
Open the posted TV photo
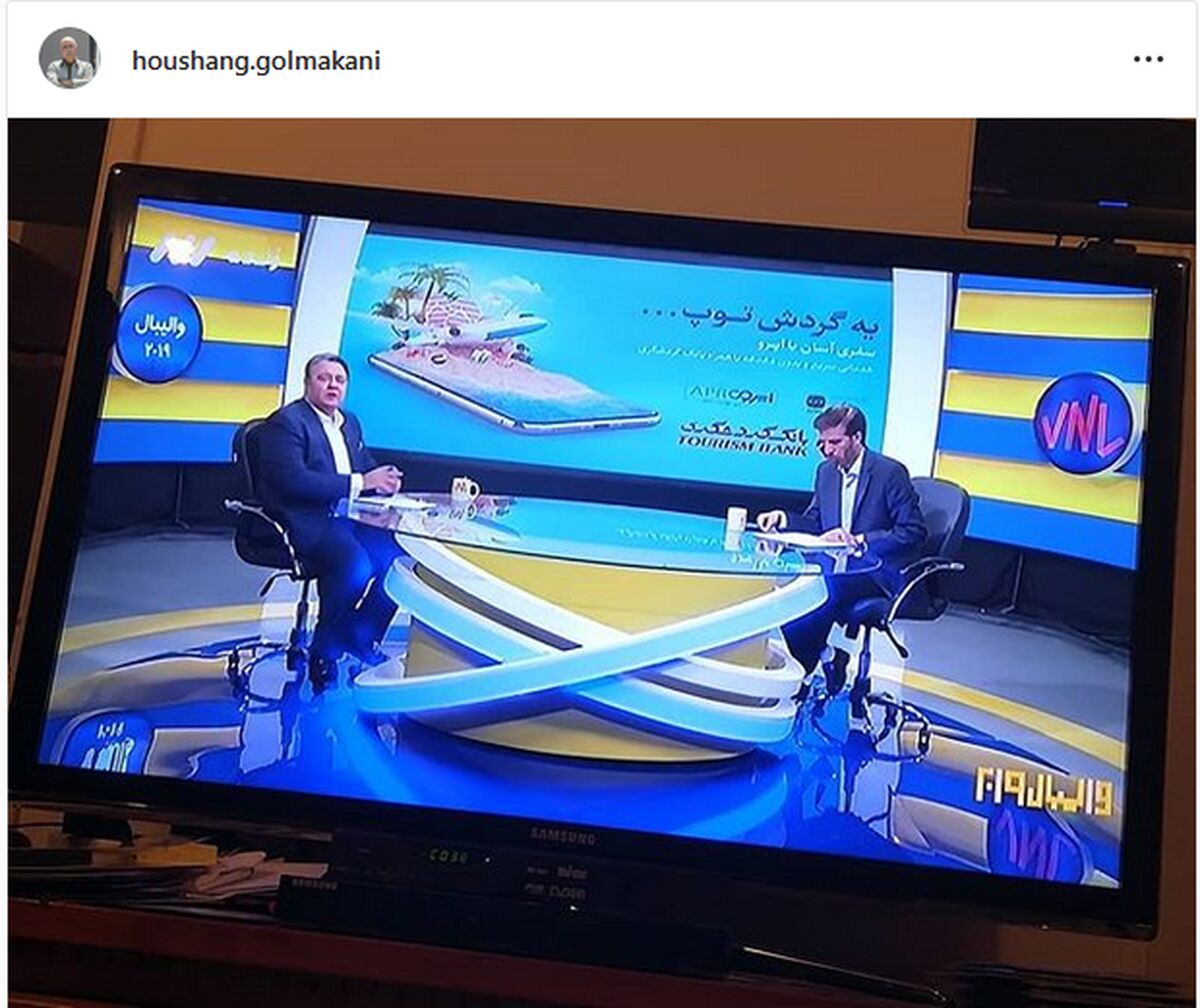pos(601,562)
